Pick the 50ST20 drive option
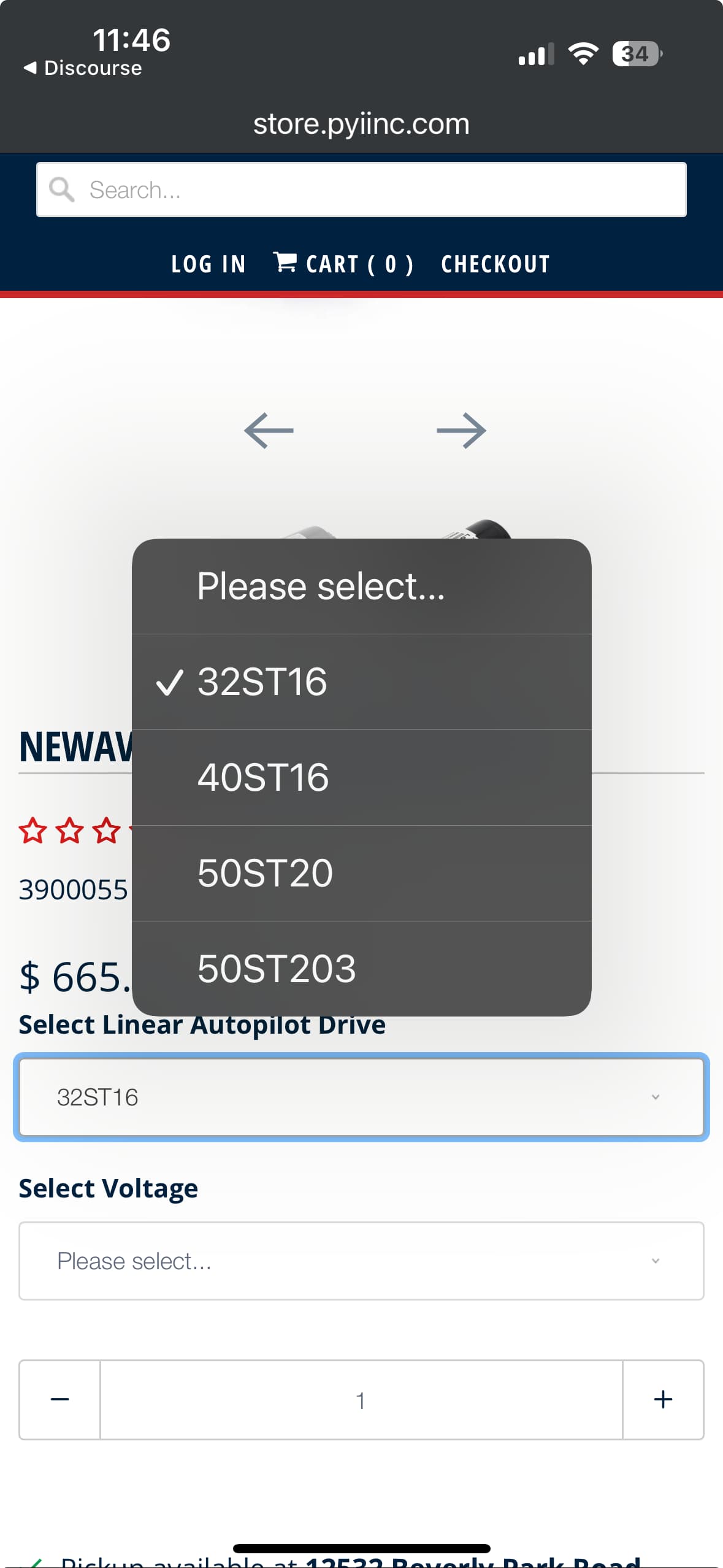723x1568 pixels. pyautogui.click(x=362, y=873)
